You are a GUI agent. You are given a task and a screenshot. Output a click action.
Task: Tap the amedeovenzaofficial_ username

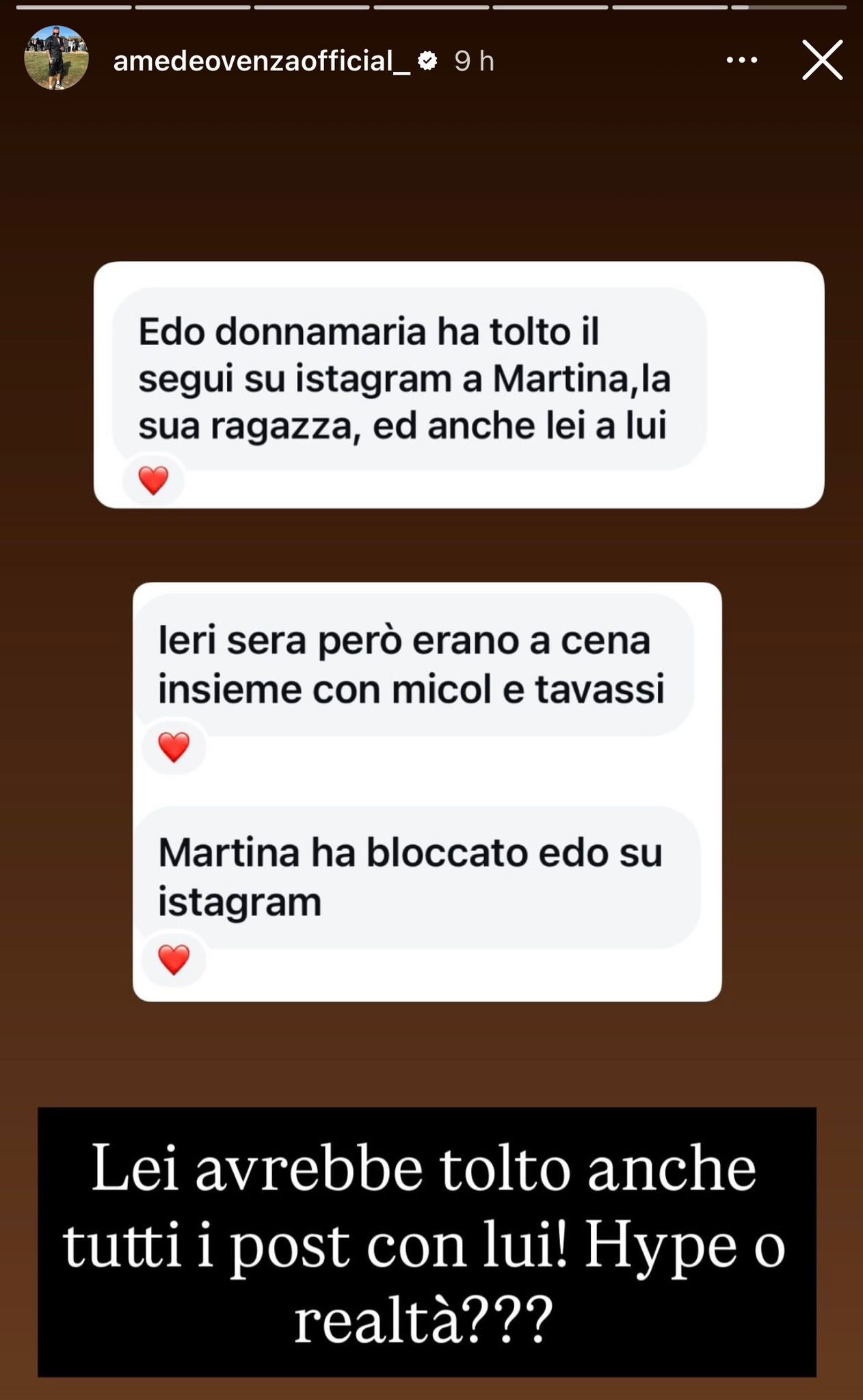(x=261, y=62)
